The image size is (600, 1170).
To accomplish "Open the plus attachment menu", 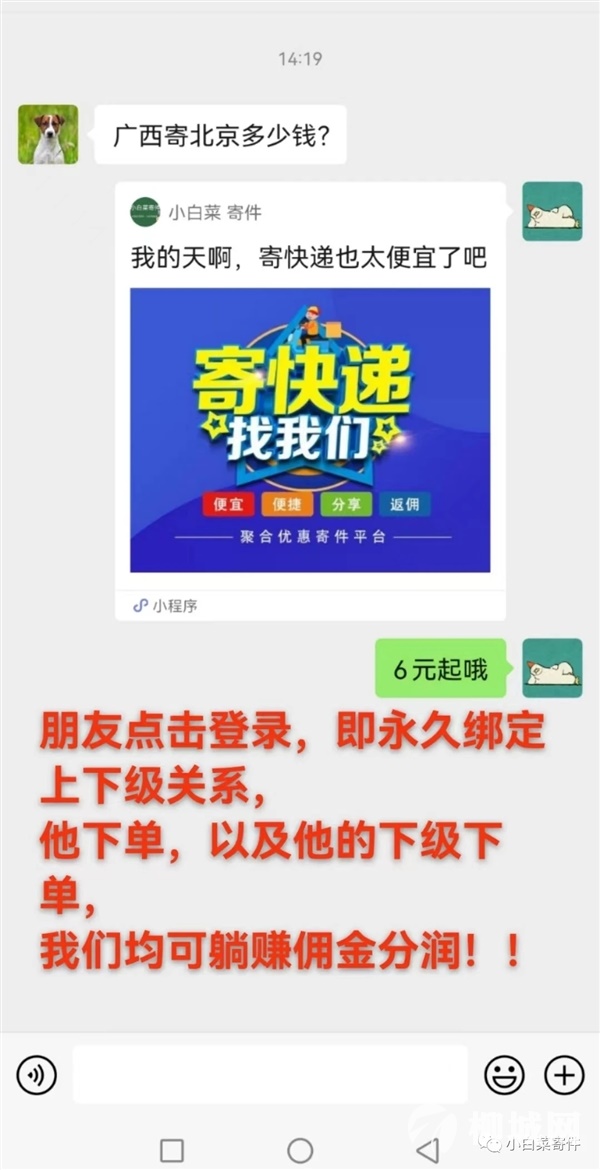I will click(x=564, y=1075).
